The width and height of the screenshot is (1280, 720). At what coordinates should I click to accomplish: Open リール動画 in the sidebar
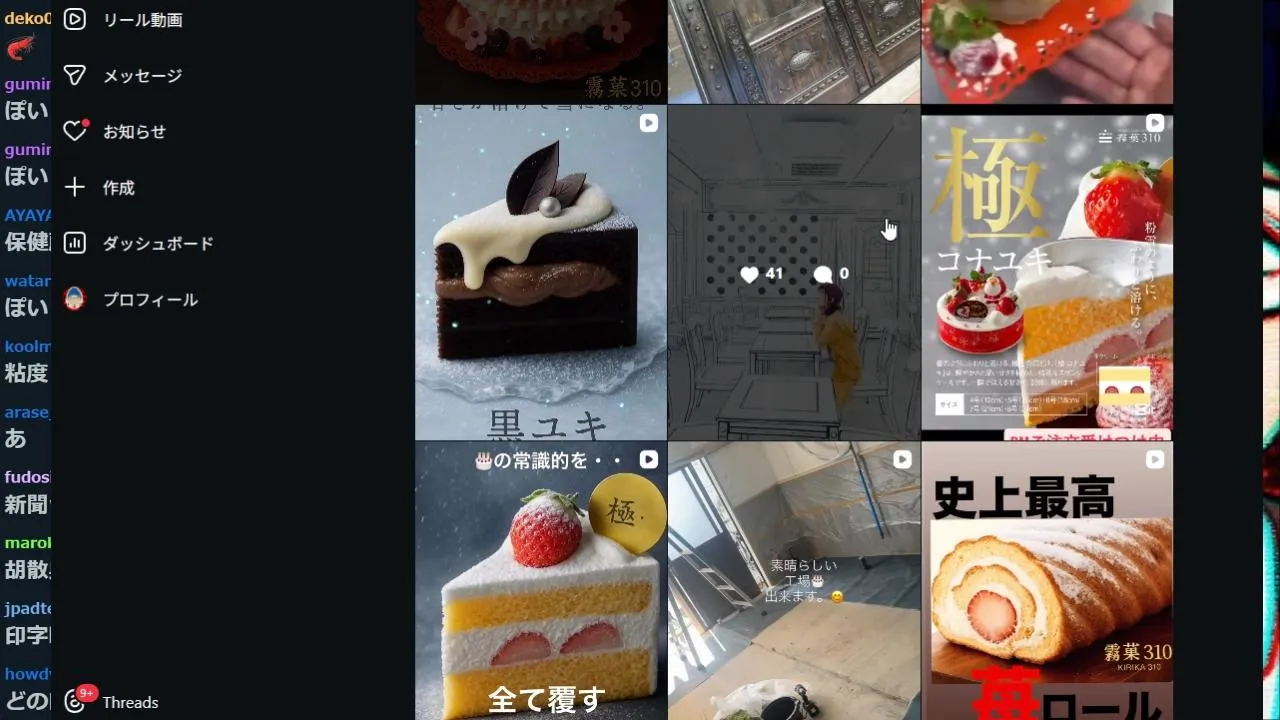[x=142, y=20]
